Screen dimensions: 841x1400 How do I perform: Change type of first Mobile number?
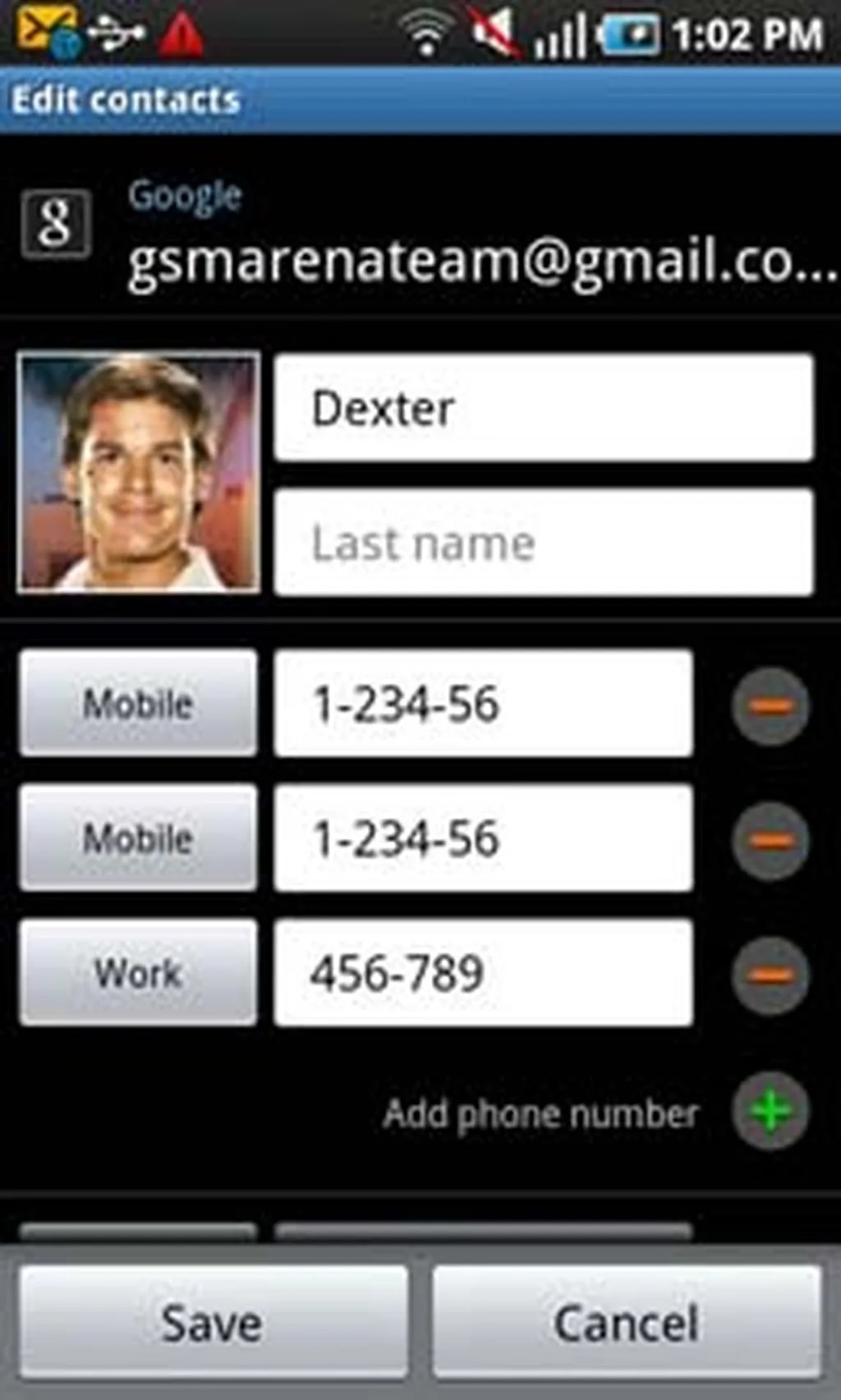coord(138,704)
